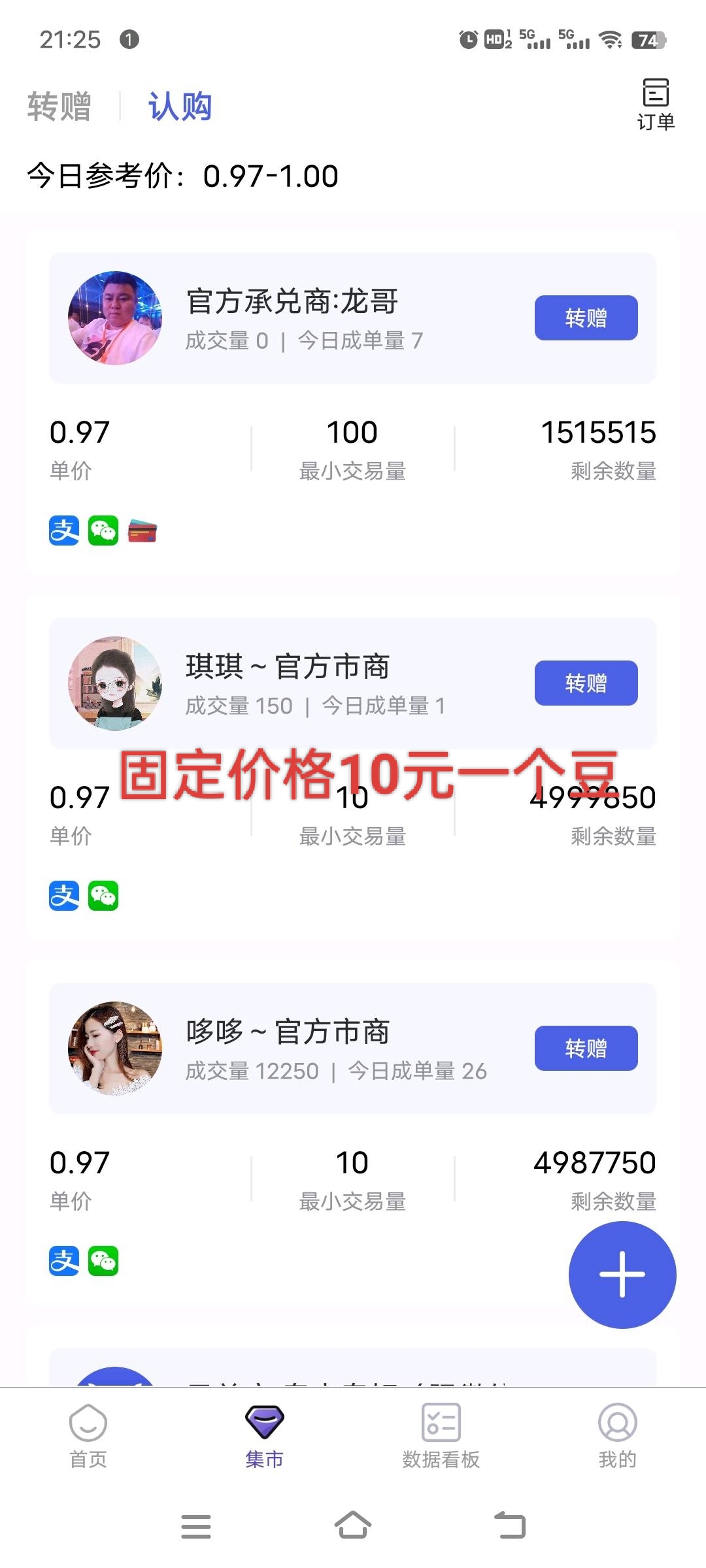Tap the floating plus button

point(622,1274)
